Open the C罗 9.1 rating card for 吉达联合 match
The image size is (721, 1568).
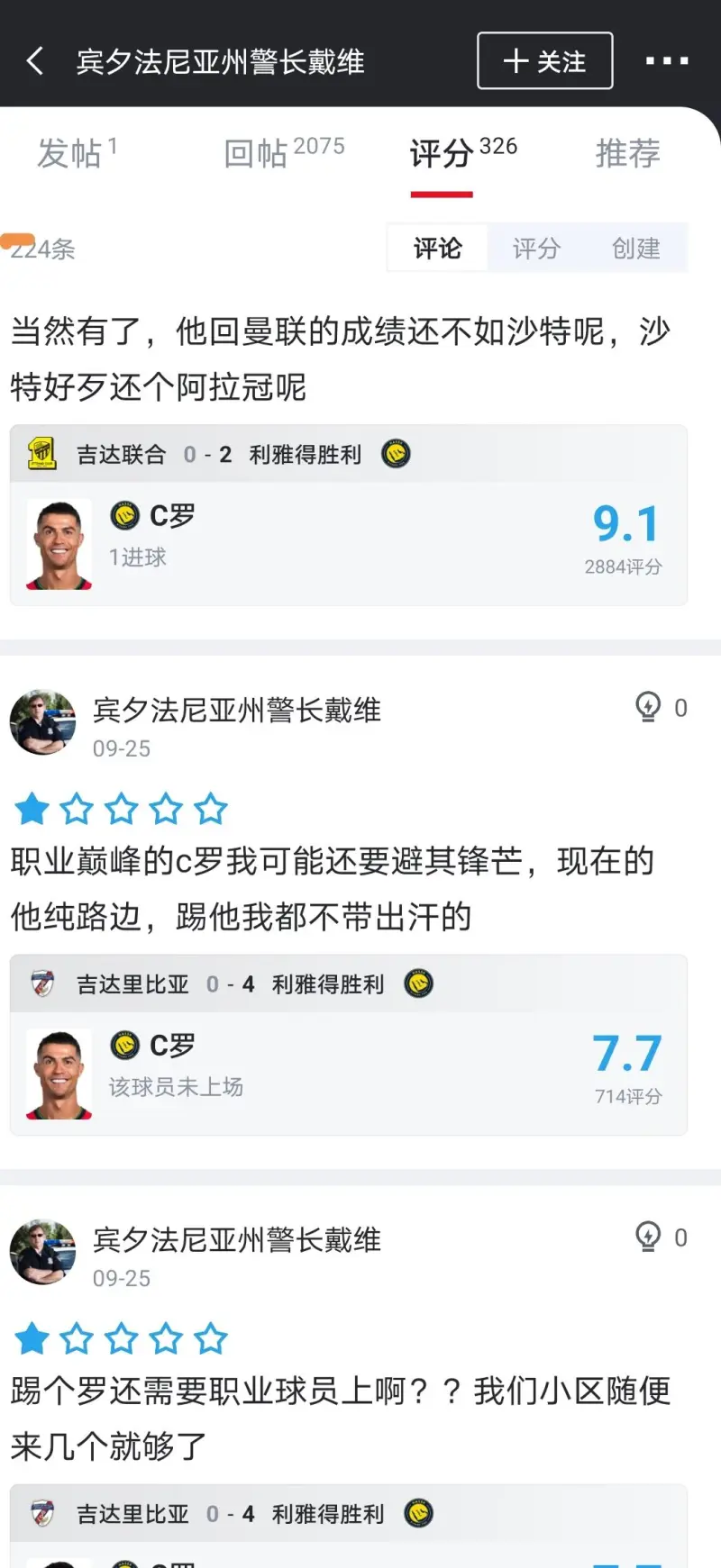pyautogui.click(x=348, y=543)
